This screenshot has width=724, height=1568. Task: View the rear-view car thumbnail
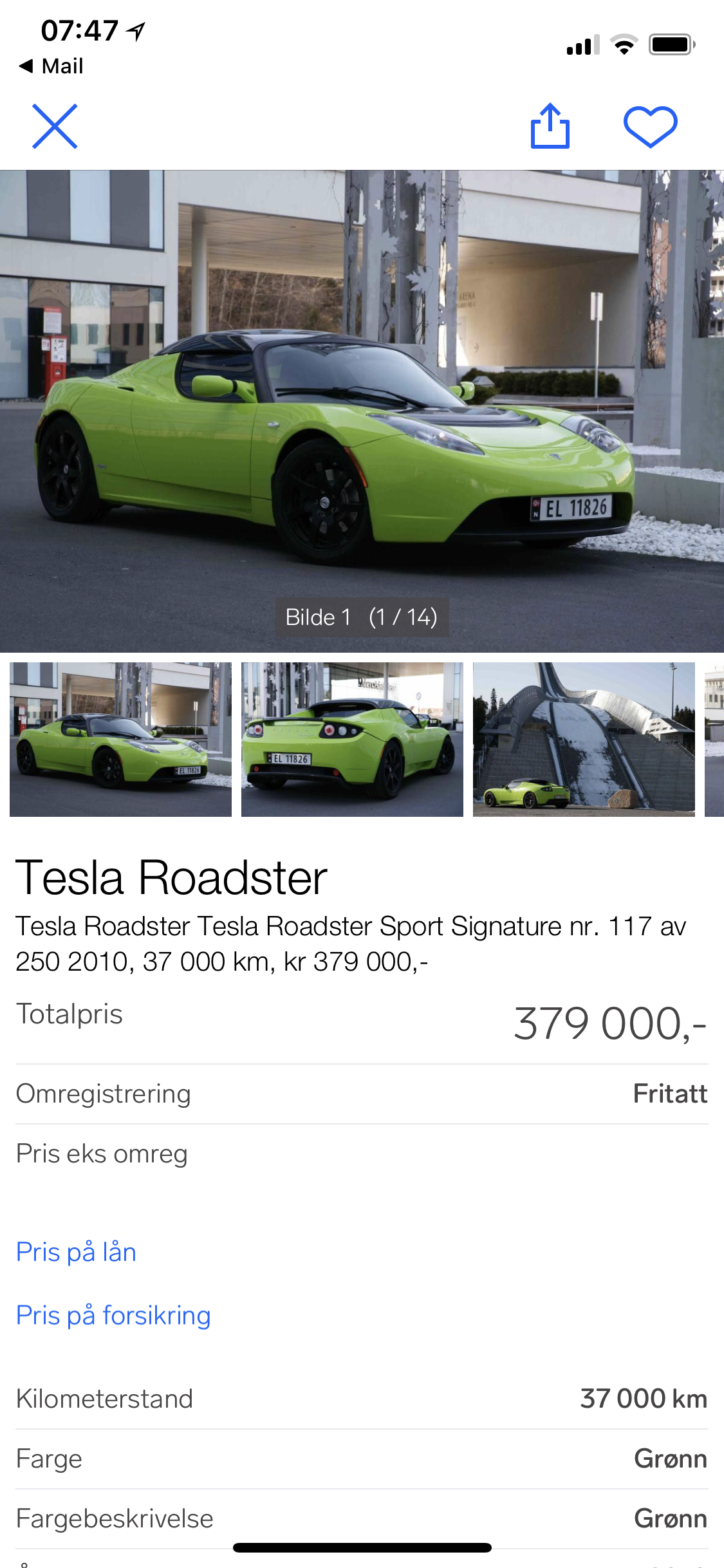352,739
